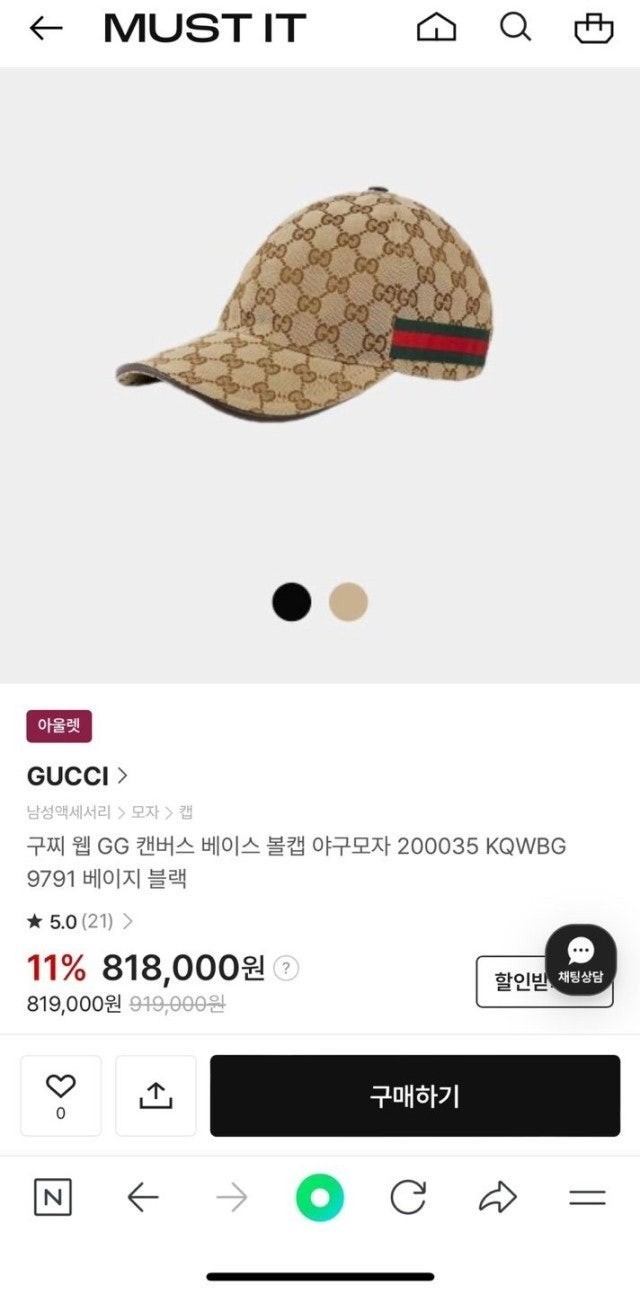Share this product listing
Screen dimensions: 640x1294
click(155, 1095)
